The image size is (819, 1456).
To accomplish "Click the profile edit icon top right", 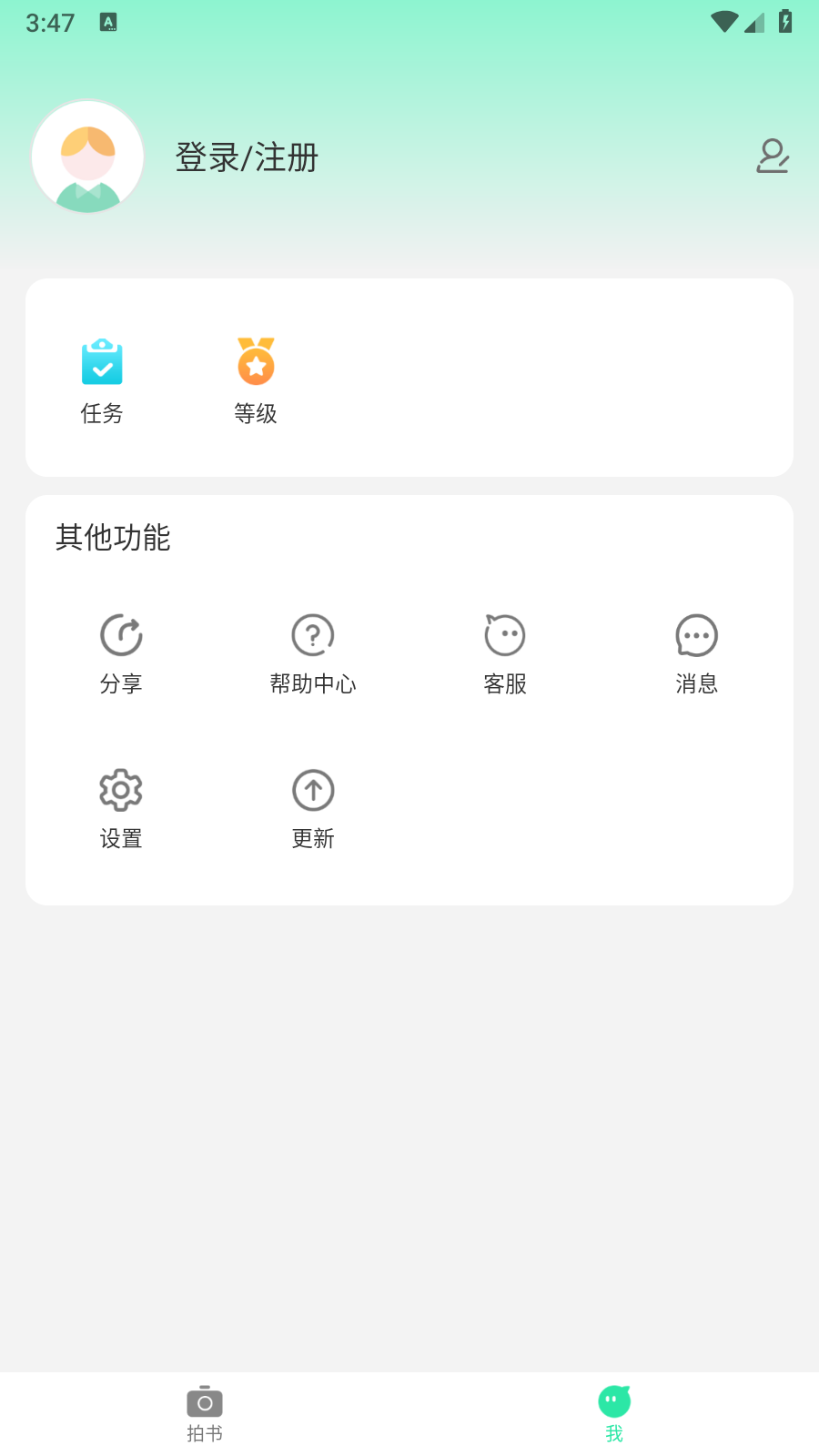I will pyautogui.click(x=773, y=157).
